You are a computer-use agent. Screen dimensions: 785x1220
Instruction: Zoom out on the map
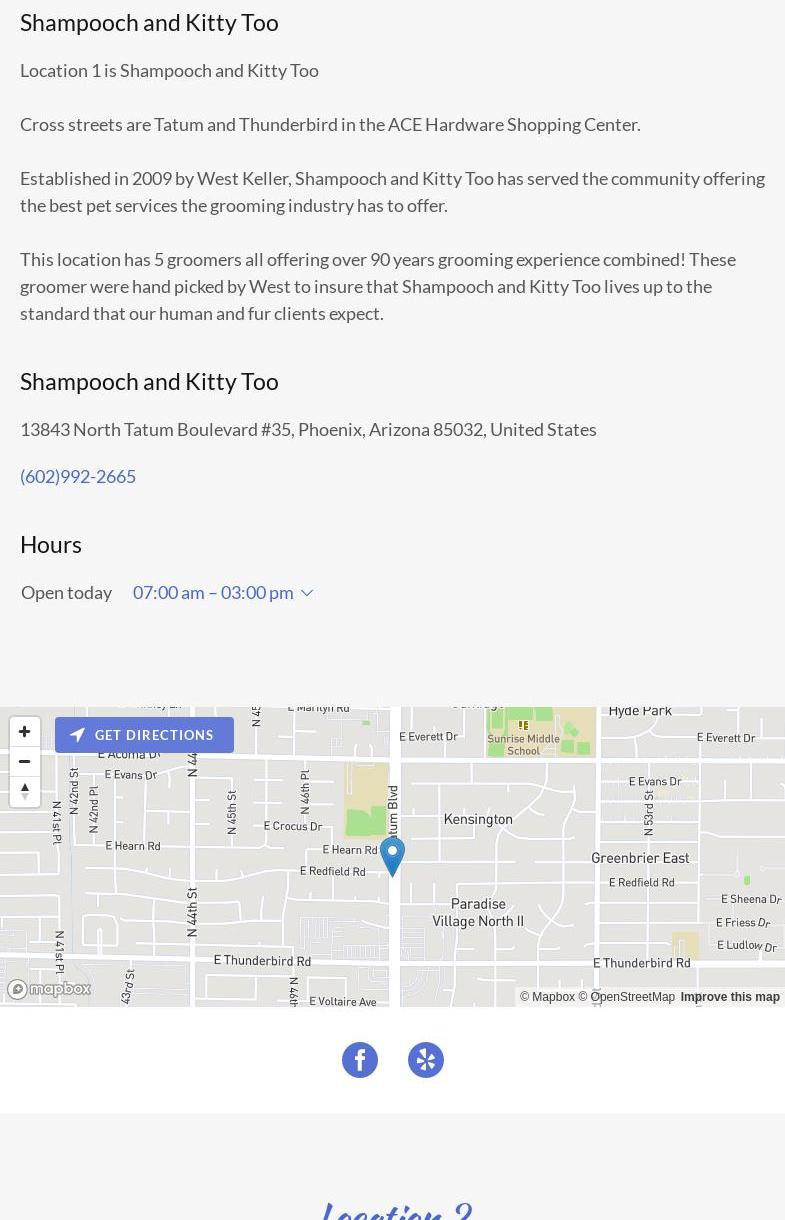25,761
